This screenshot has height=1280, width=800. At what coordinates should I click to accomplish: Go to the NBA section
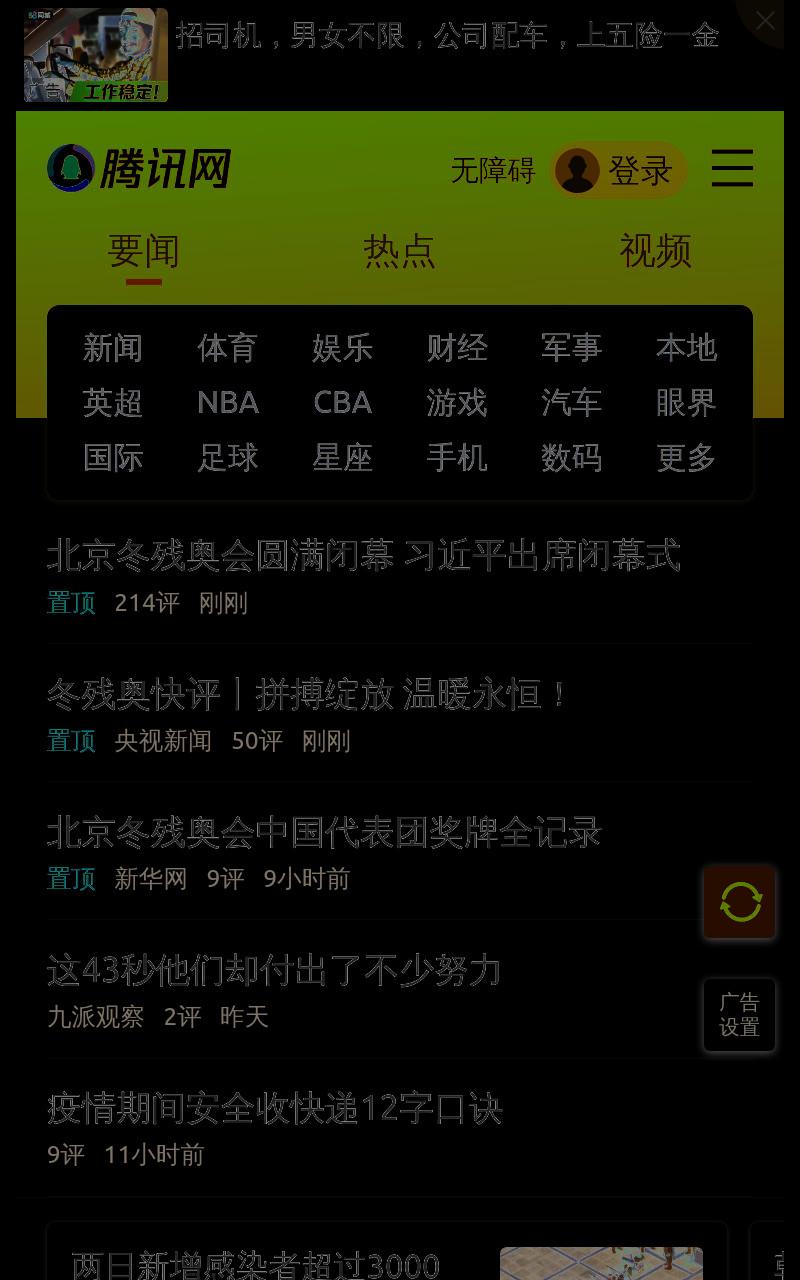[228, 403]
